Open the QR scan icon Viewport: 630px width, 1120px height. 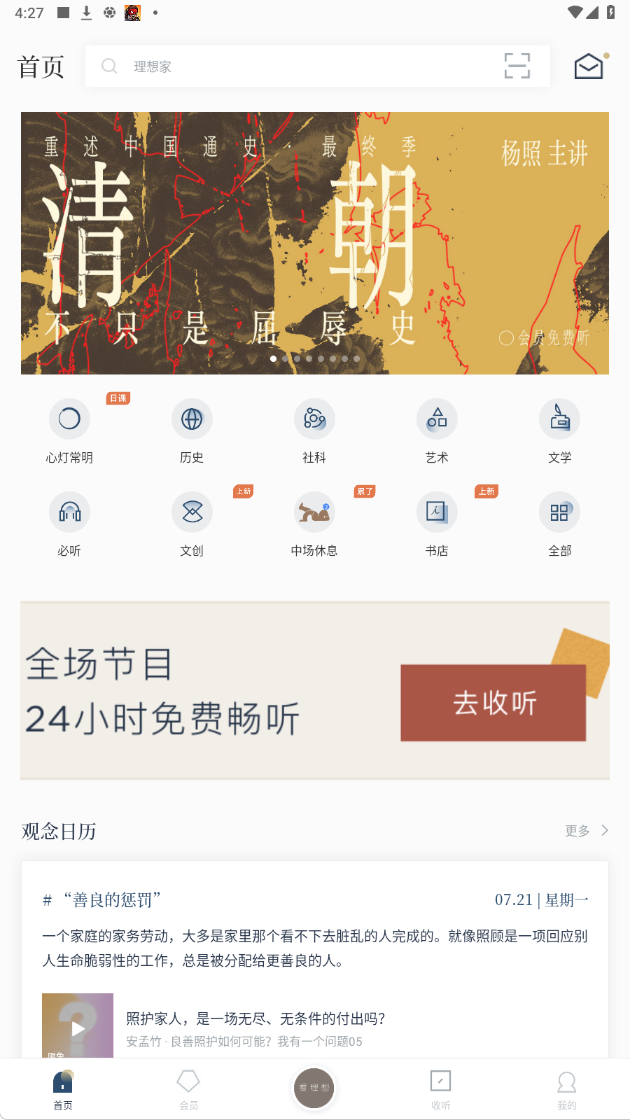coord(517,67)
